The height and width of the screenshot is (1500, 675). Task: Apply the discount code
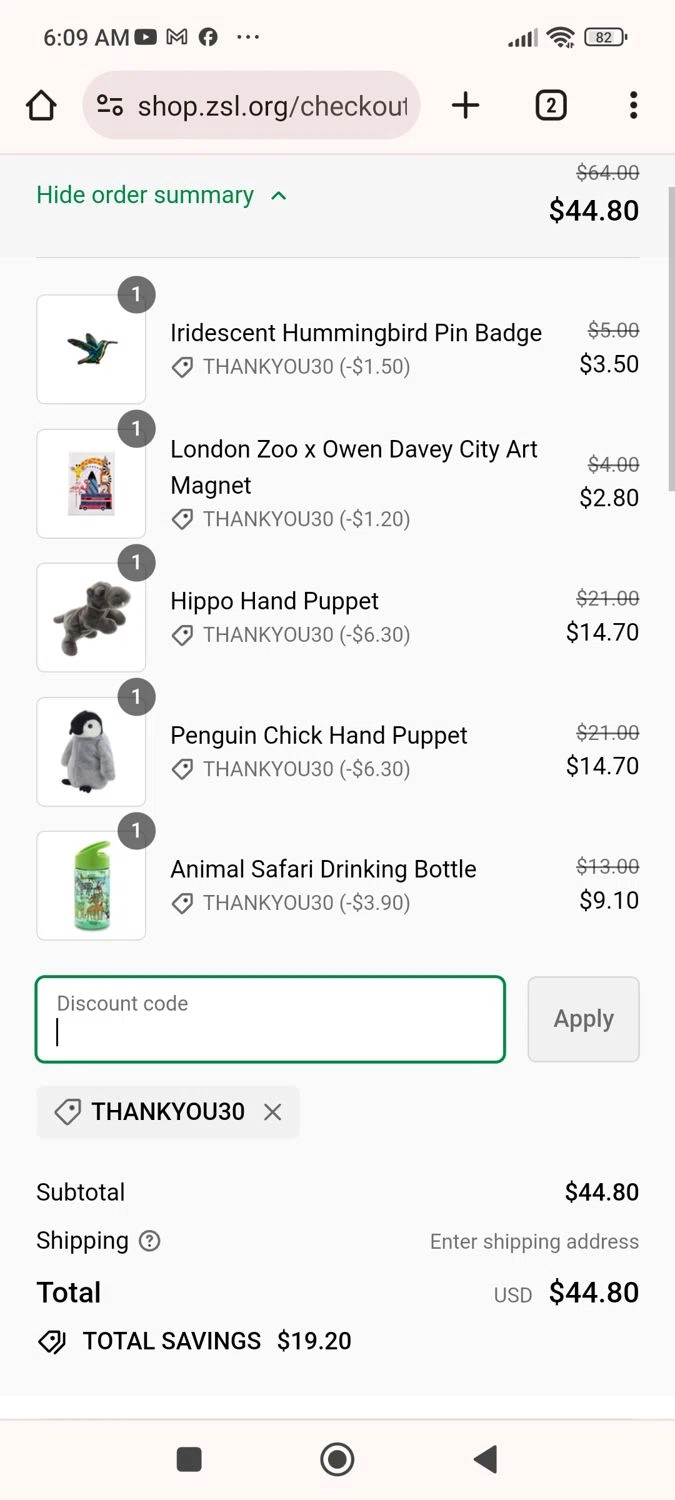pos(583,1019)
